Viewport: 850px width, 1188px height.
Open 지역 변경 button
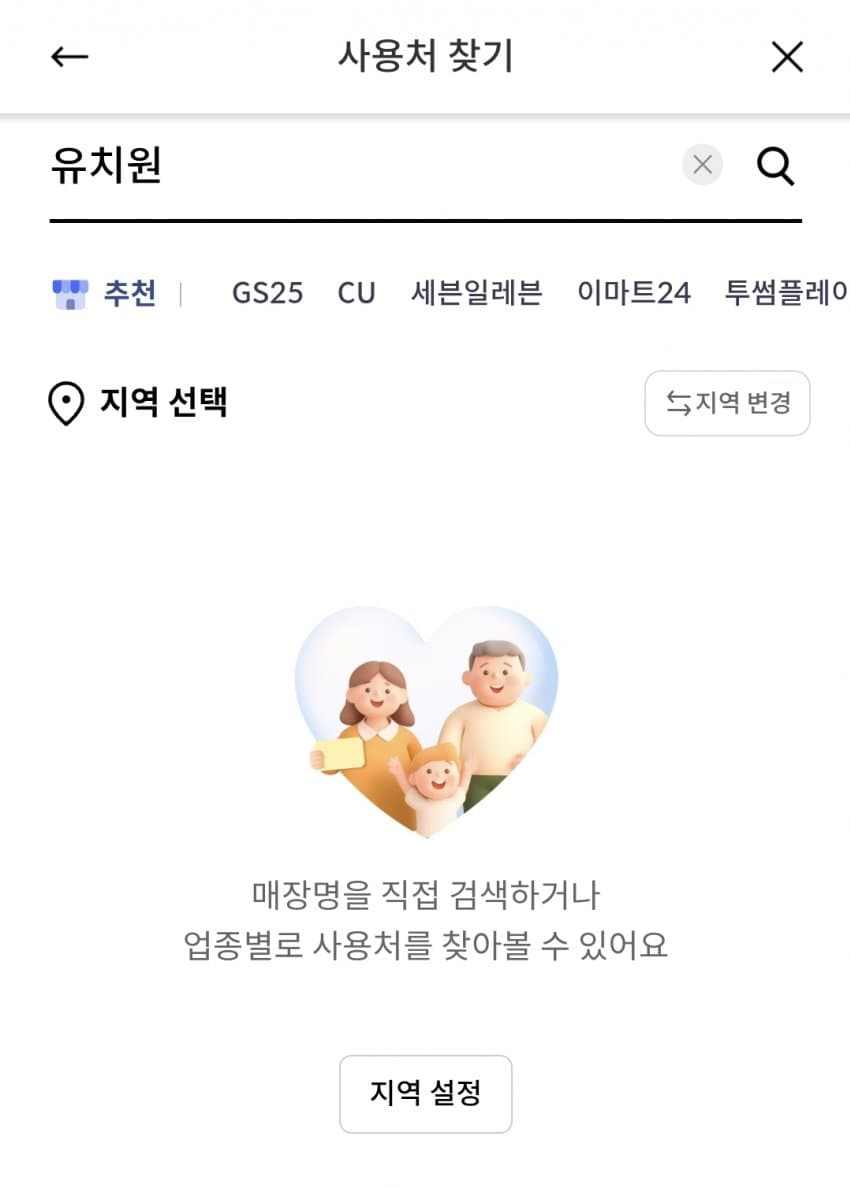click(727, 403)
